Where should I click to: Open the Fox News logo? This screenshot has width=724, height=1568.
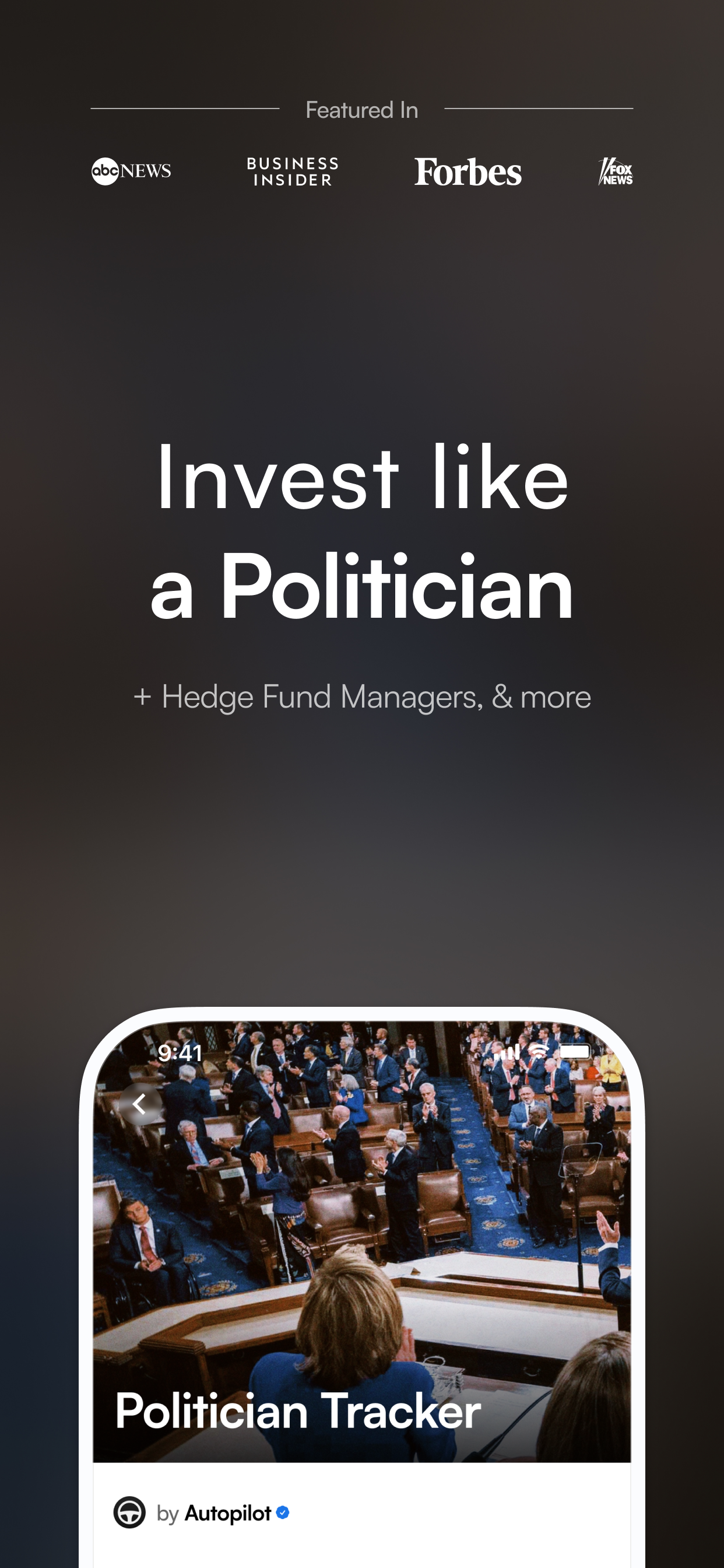tap(616, 172)
